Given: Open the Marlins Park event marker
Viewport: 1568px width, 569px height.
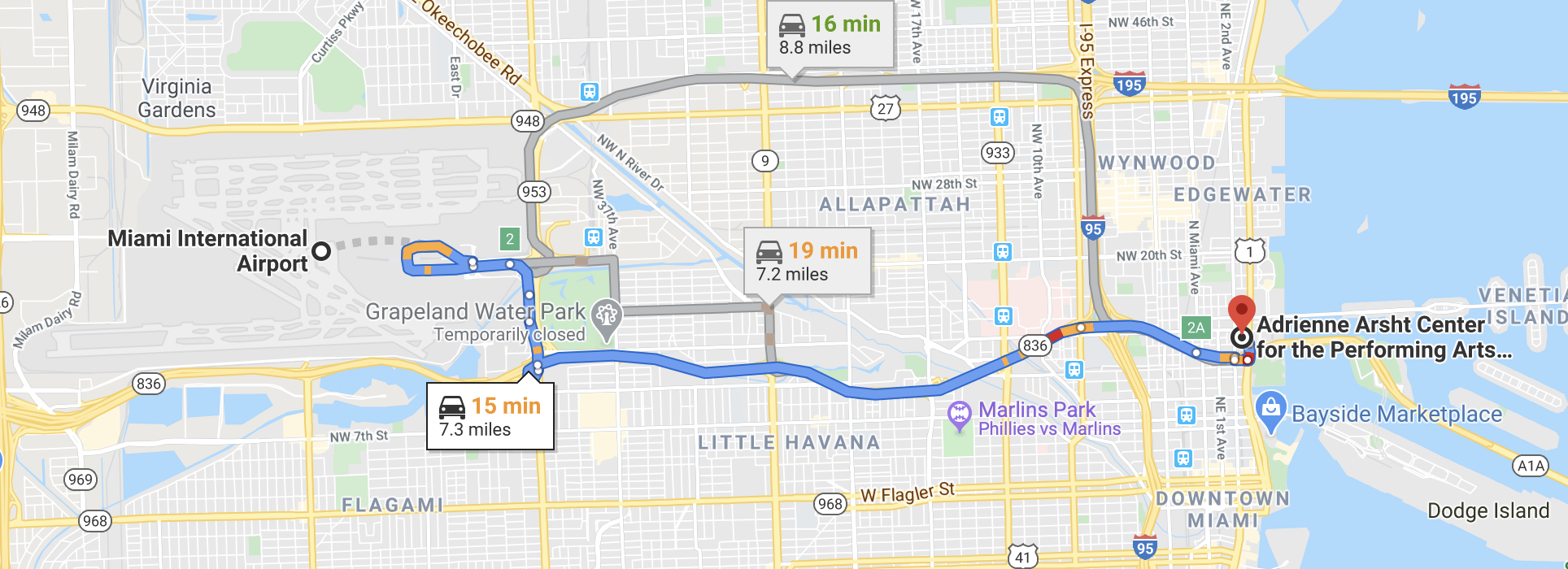Looking at the screenshot, I should click(x=960, y=415).
